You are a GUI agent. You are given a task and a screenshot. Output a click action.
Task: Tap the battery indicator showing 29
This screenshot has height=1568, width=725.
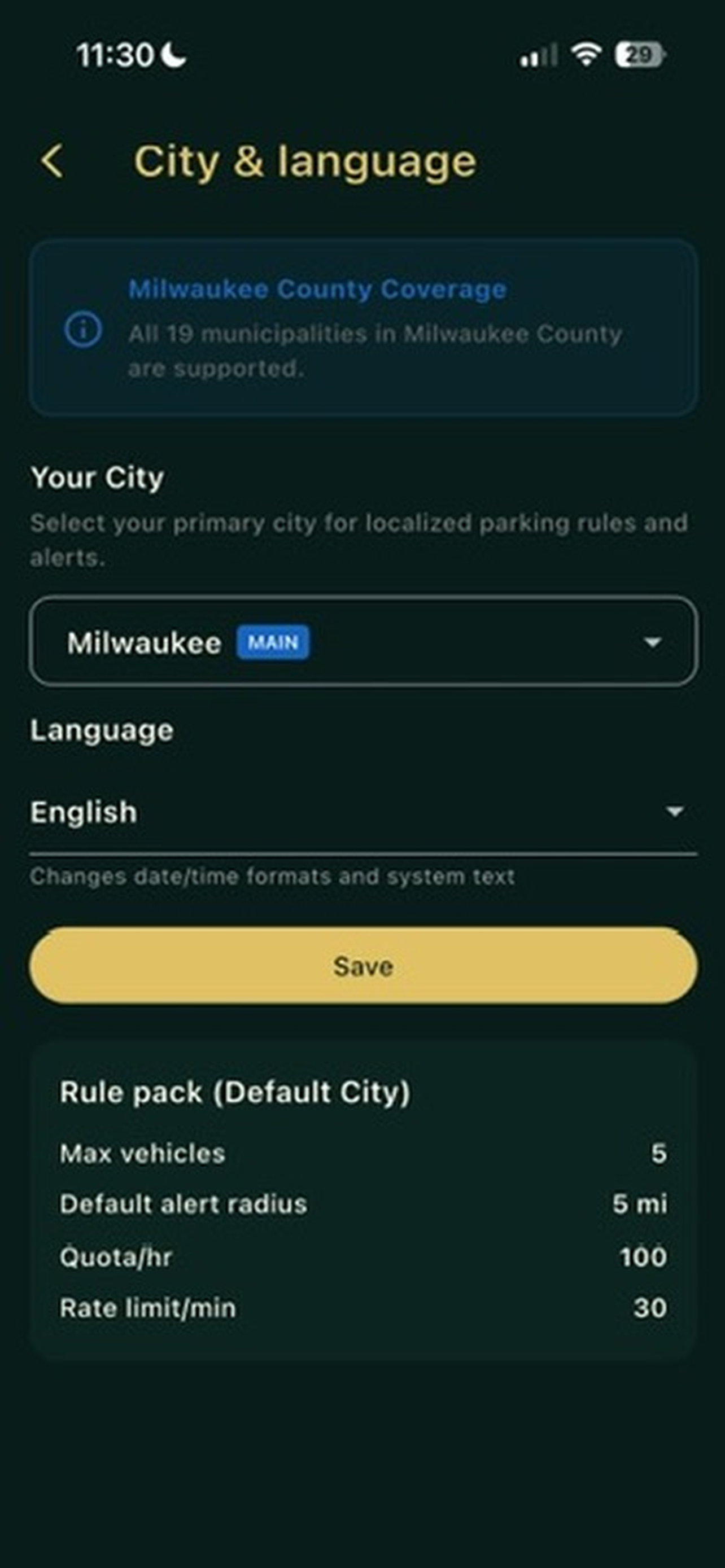point(639,55)
